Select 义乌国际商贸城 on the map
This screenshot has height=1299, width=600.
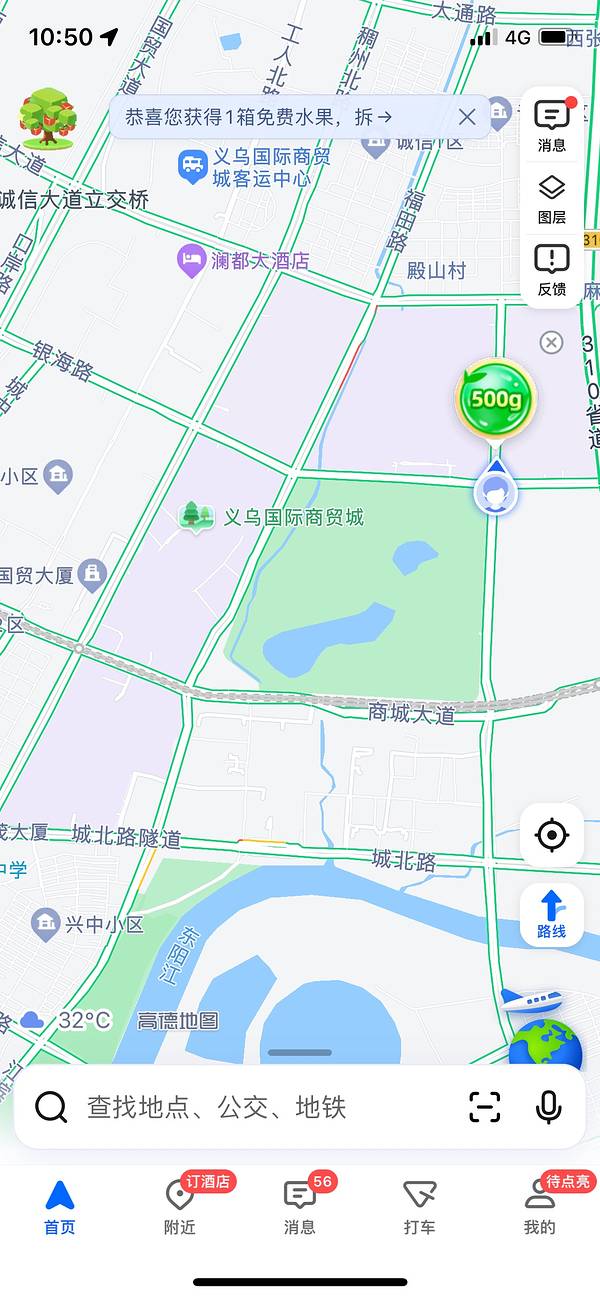(292, 517)
